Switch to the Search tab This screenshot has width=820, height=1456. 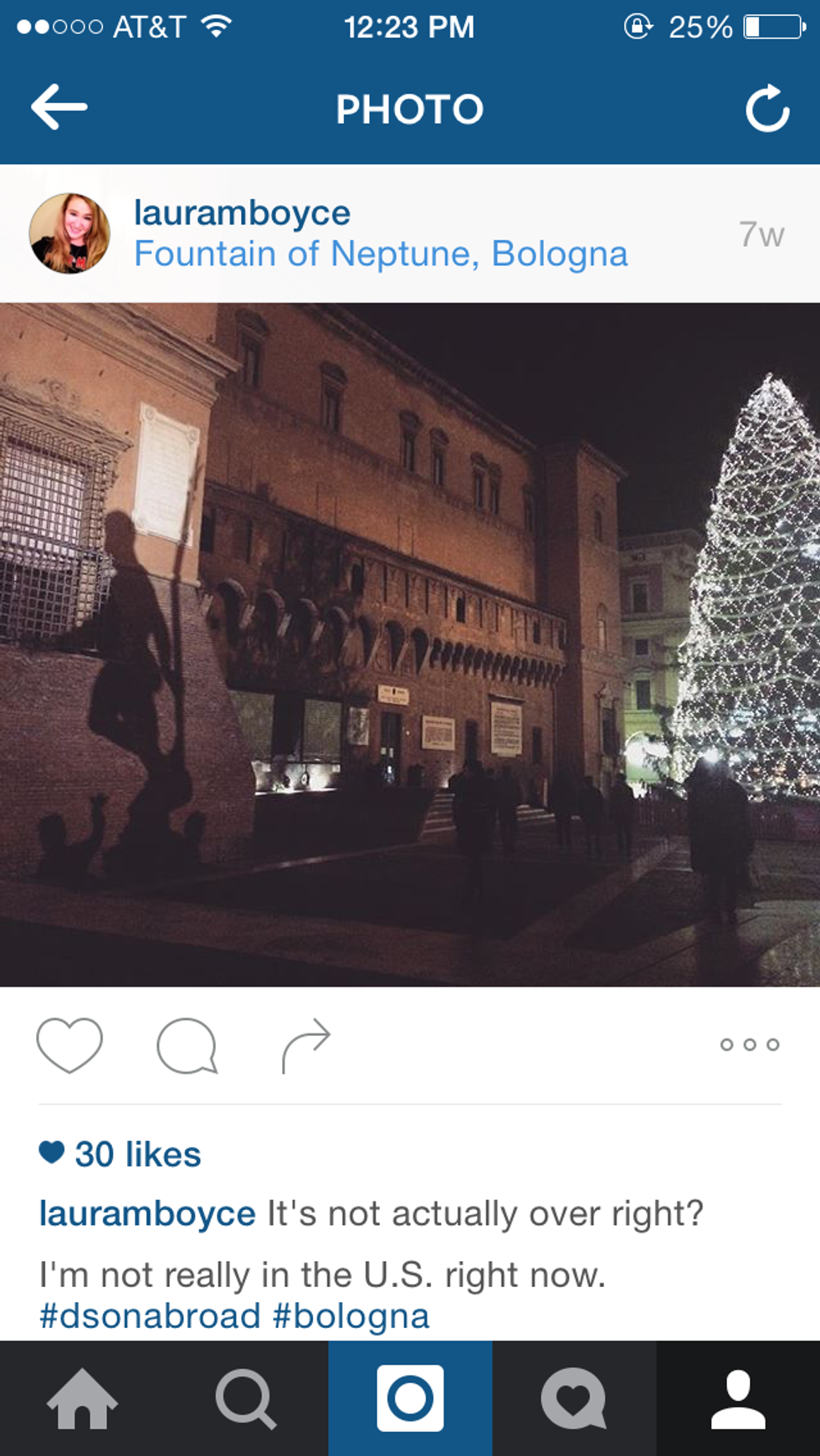tap(245, 1399)
